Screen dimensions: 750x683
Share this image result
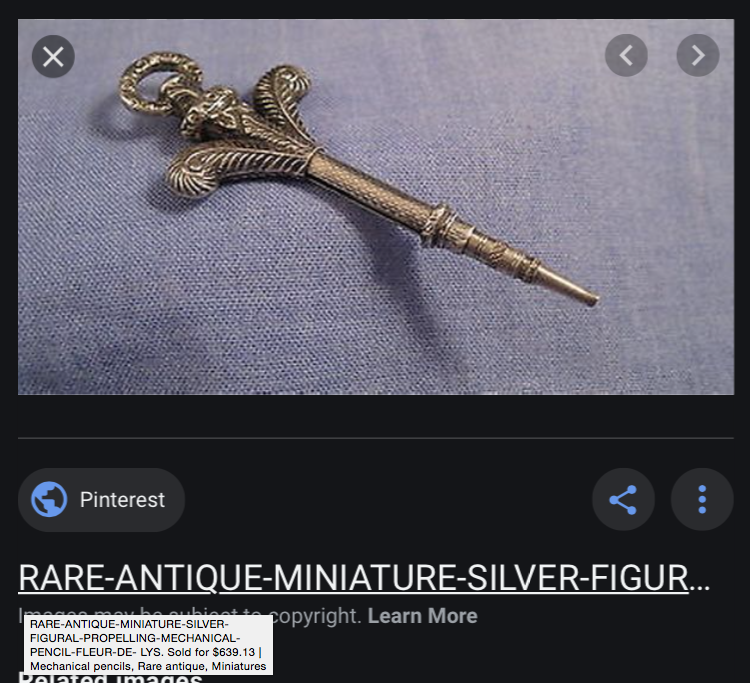(623, 500)
